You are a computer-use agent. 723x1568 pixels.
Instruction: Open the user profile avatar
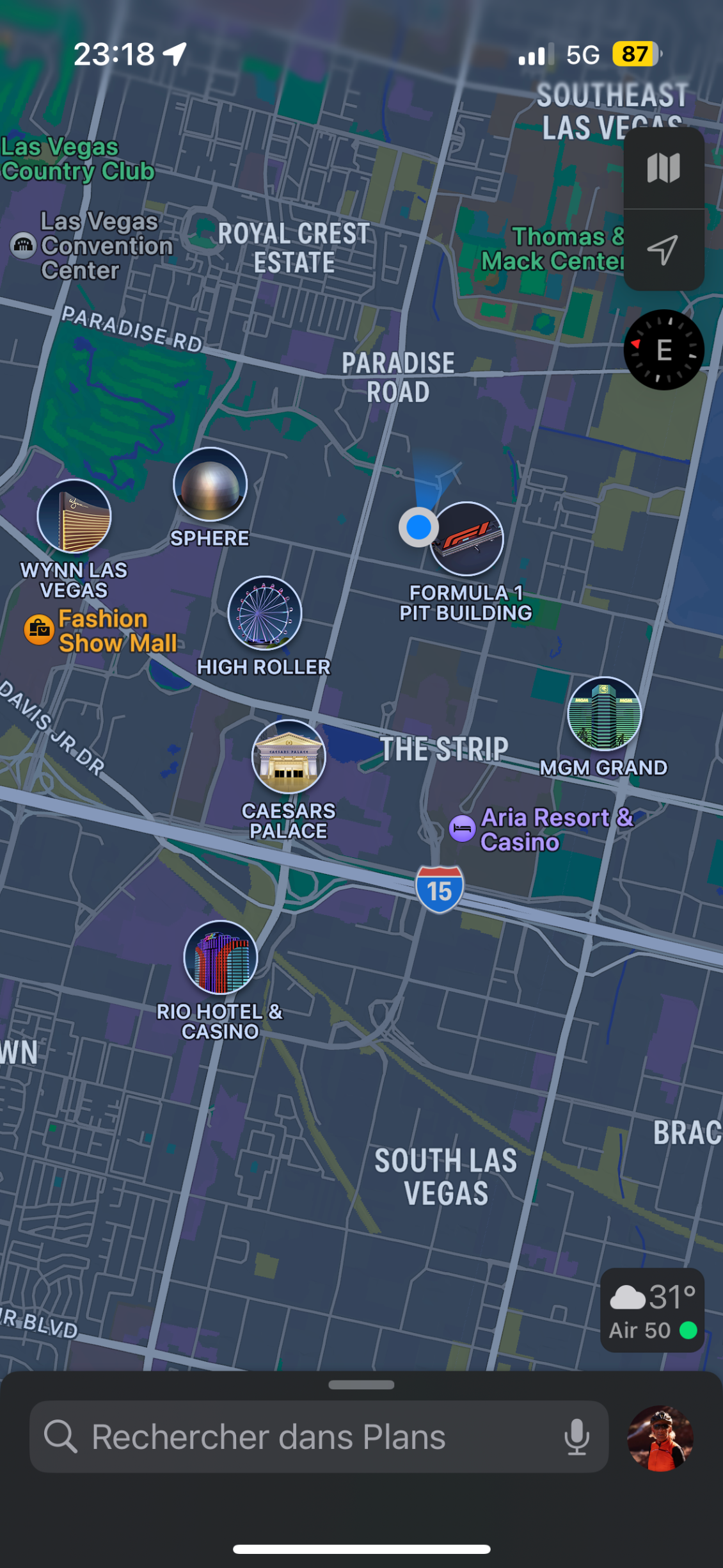click(660, 1438)
